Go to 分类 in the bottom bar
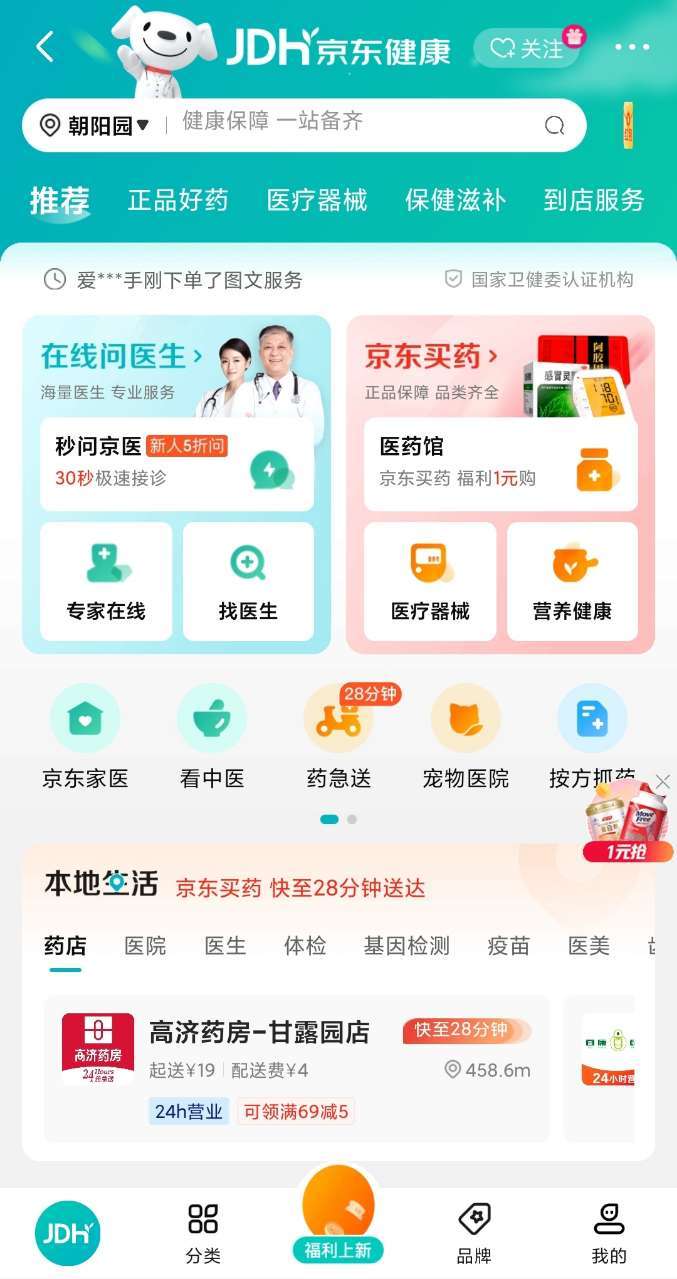The image size is (677, 1279). [x=203, y=1233]
